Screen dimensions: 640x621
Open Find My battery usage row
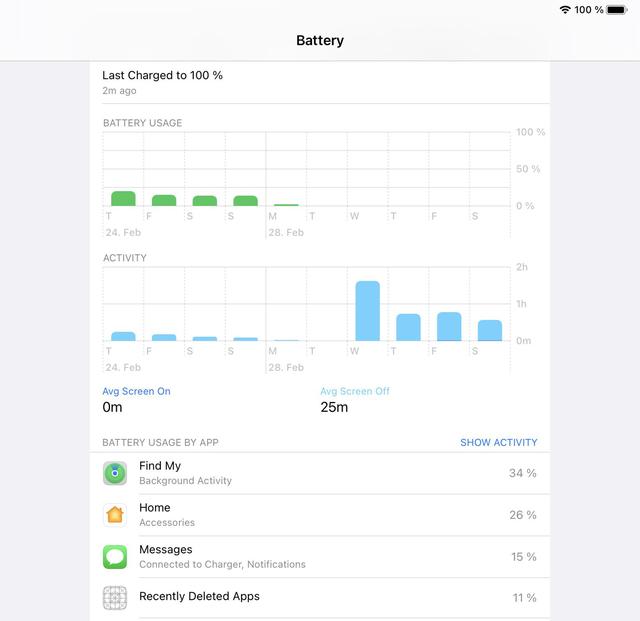pyautogui.click(x=320, y=473)
